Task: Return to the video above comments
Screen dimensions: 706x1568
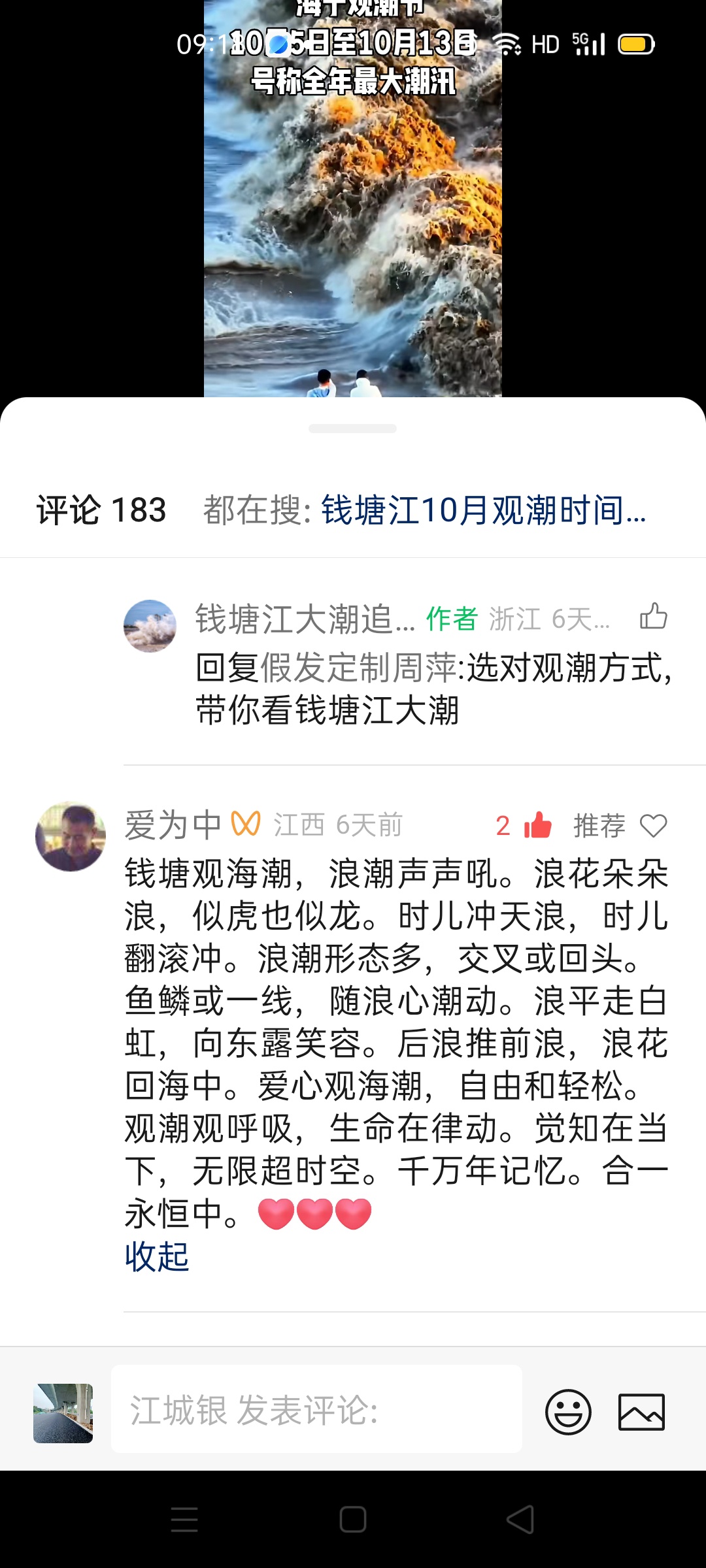Action: click(353, 196)
